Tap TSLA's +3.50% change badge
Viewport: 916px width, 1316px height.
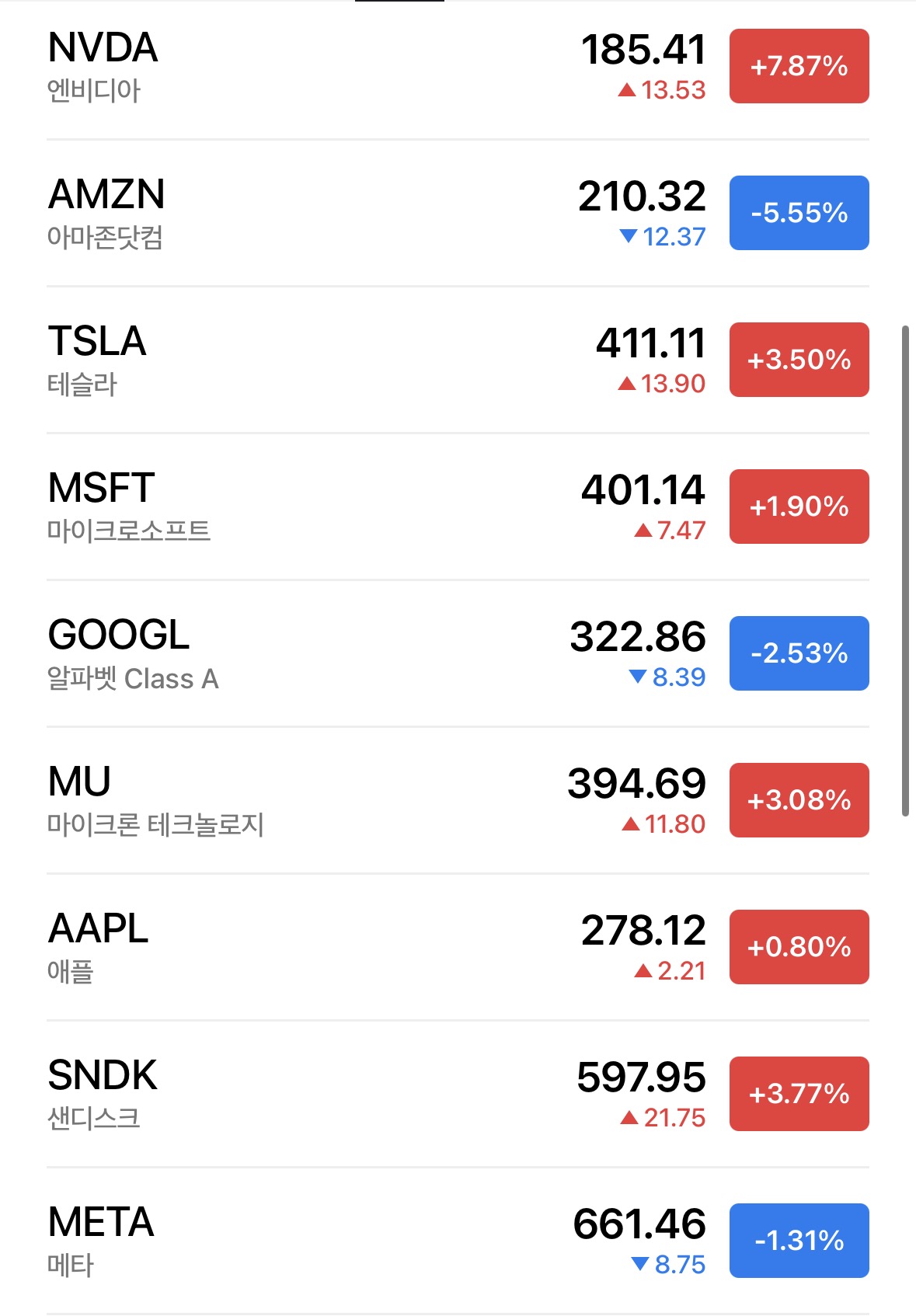[x=799, y=360]
